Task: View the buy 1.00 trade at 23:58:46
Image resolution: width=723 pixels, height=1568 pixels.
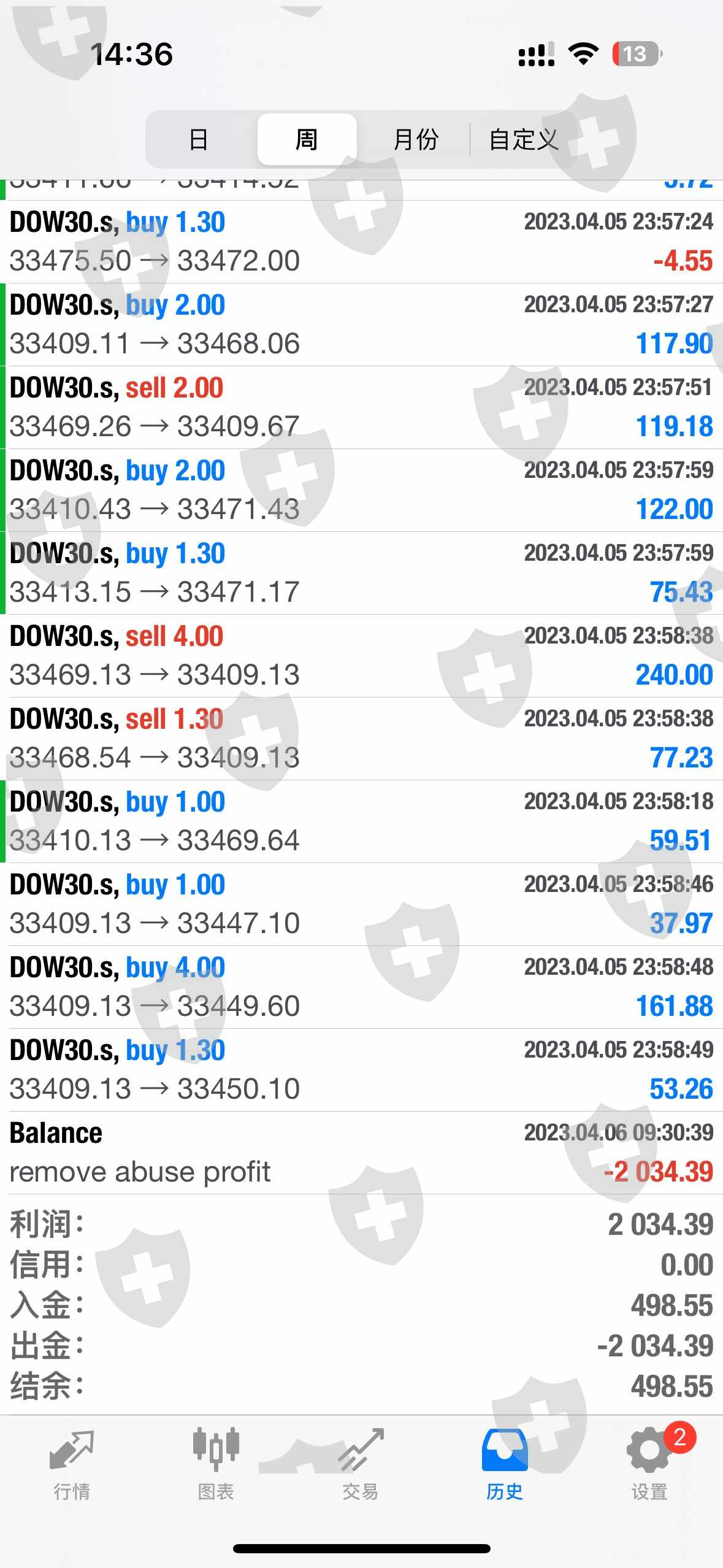Action: point(361,904)
